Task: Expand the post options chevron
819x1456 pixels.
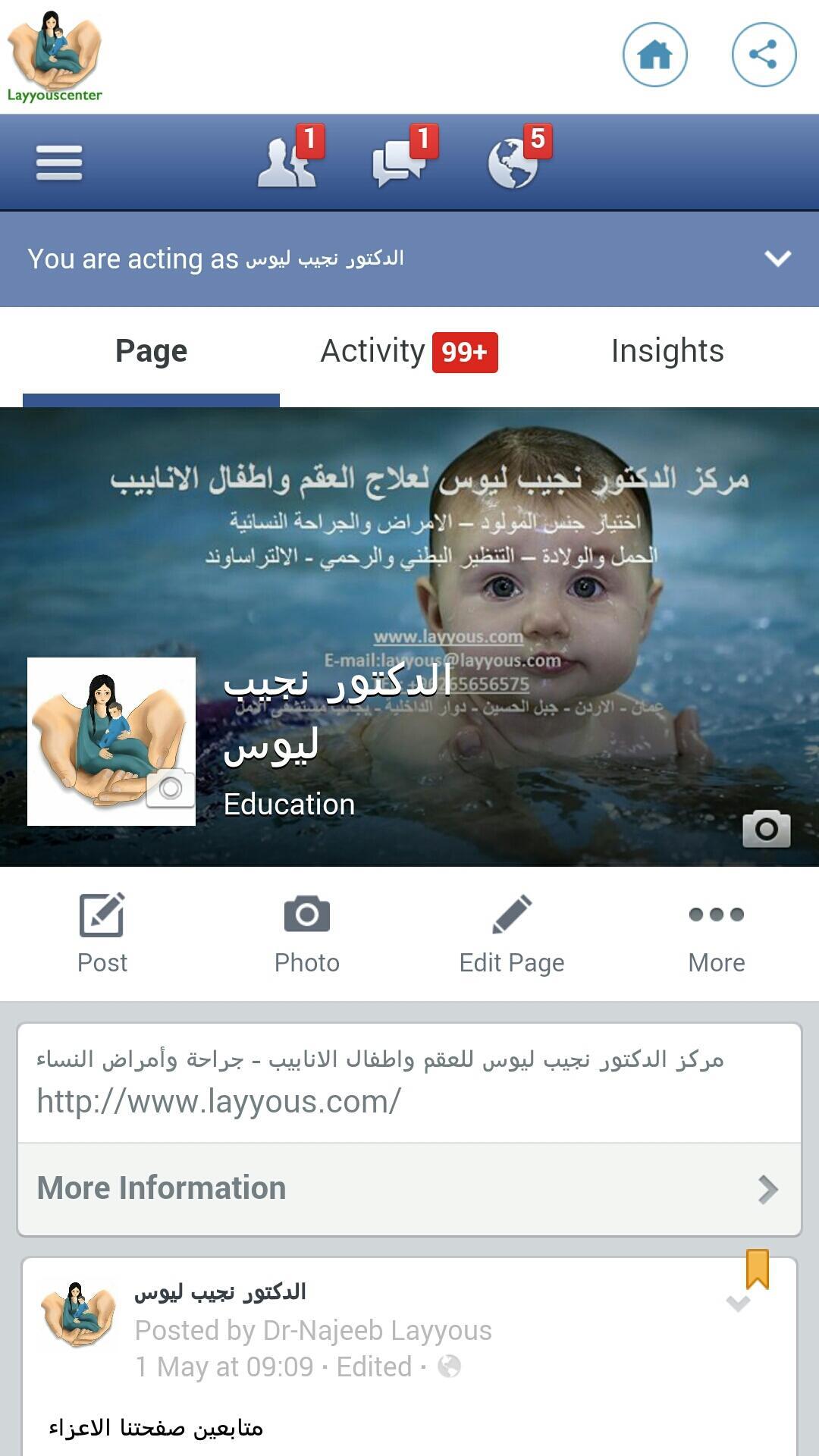Action: tap(737, 1303)
